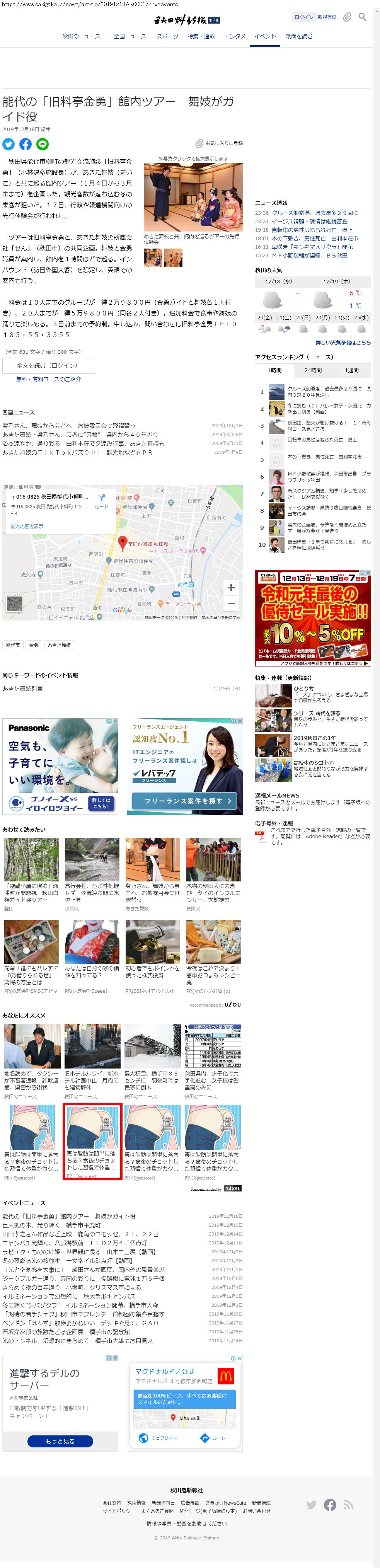The image size is (380, 1568).
Task: Open 詳しい天気予報はこちら link
Action: point(343,343)
